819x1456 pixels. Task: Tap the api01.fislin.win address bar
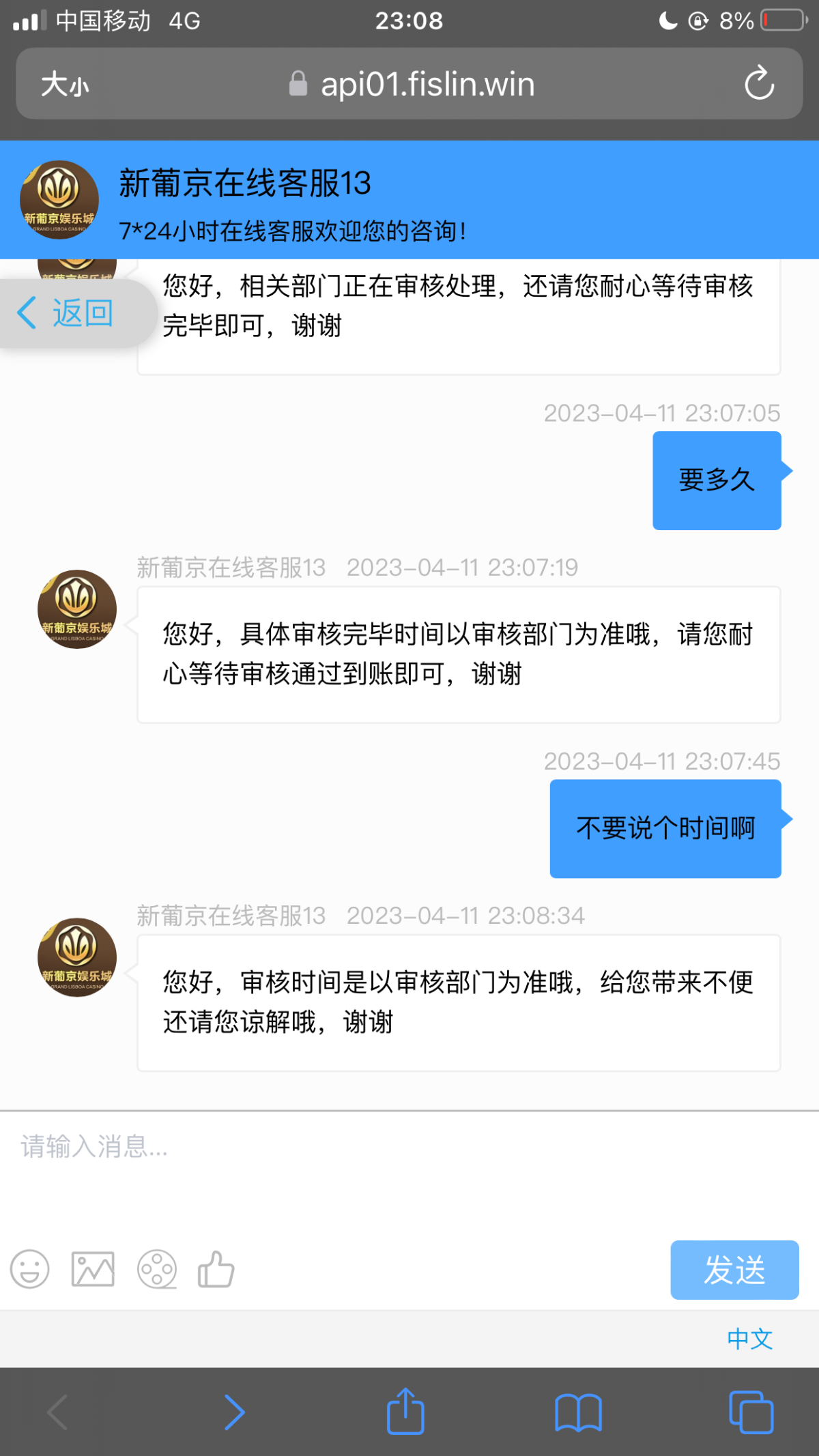point(427,85)
